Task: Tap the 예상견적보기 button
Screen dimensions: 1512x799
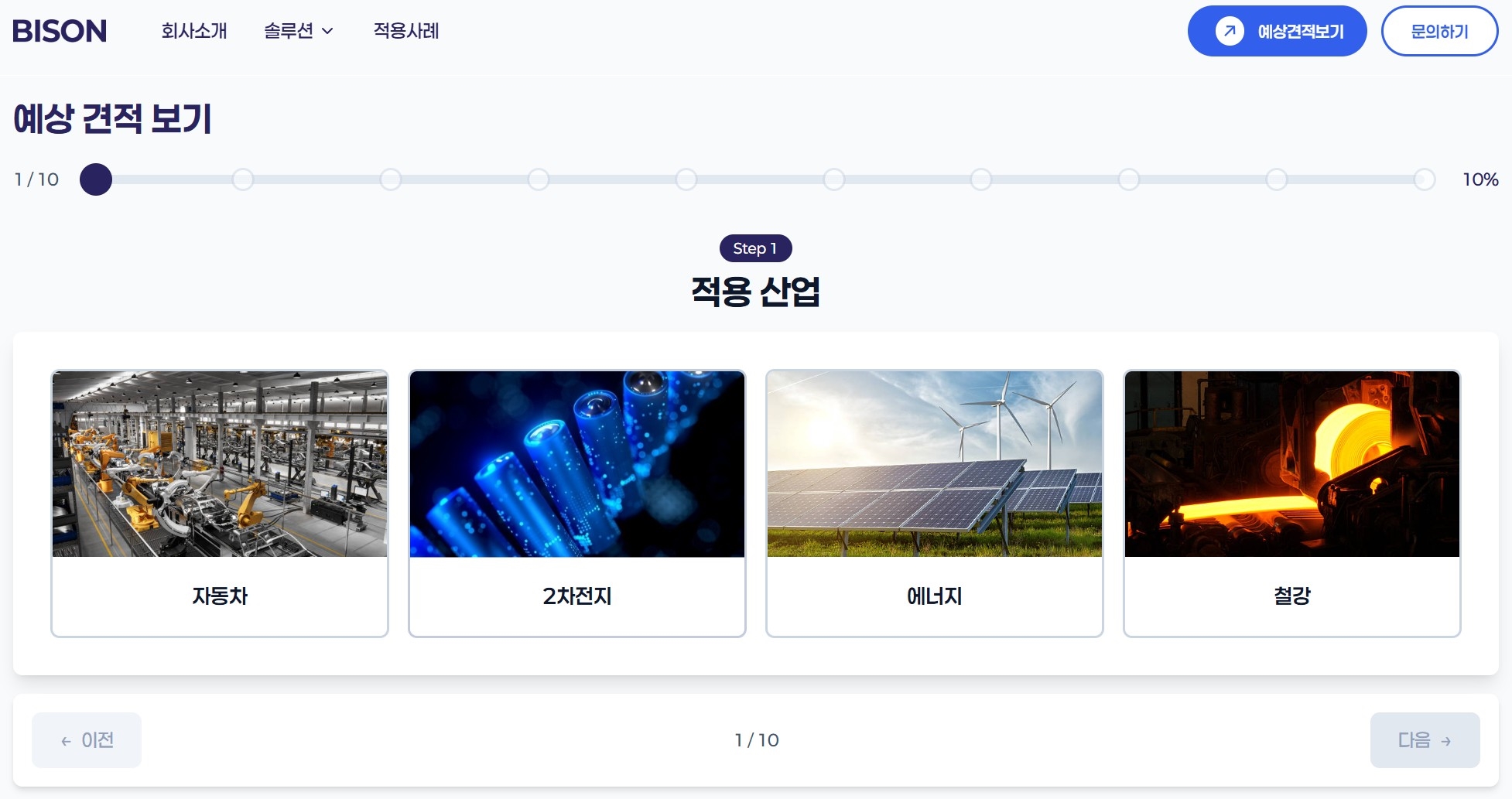Action: coord(1277,31)
